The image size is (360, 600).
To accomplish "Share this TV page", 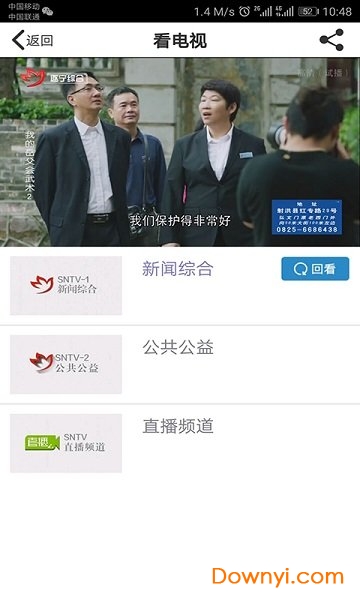I will tap(332, 40).
